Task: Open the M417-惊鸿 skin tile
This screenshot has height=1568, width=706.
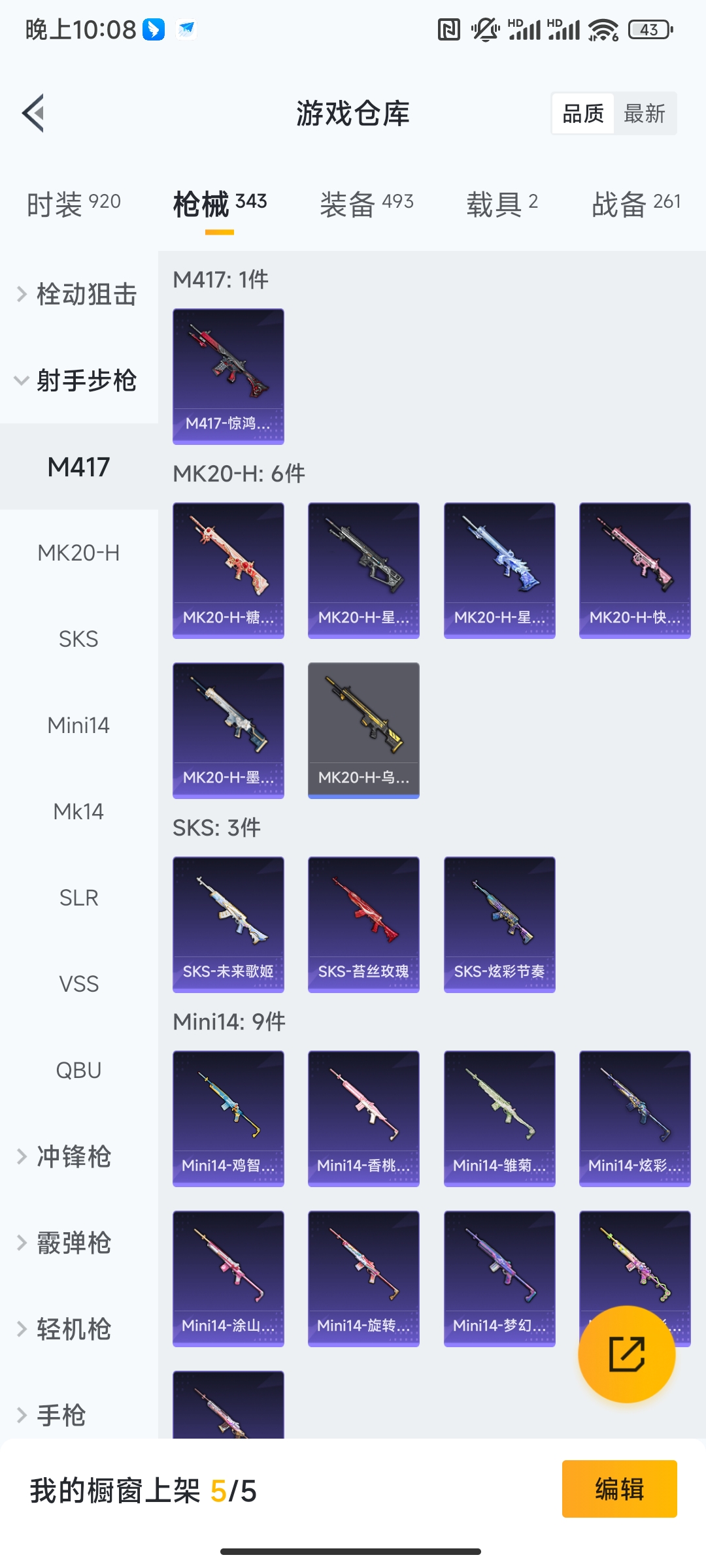Action: 228,376
